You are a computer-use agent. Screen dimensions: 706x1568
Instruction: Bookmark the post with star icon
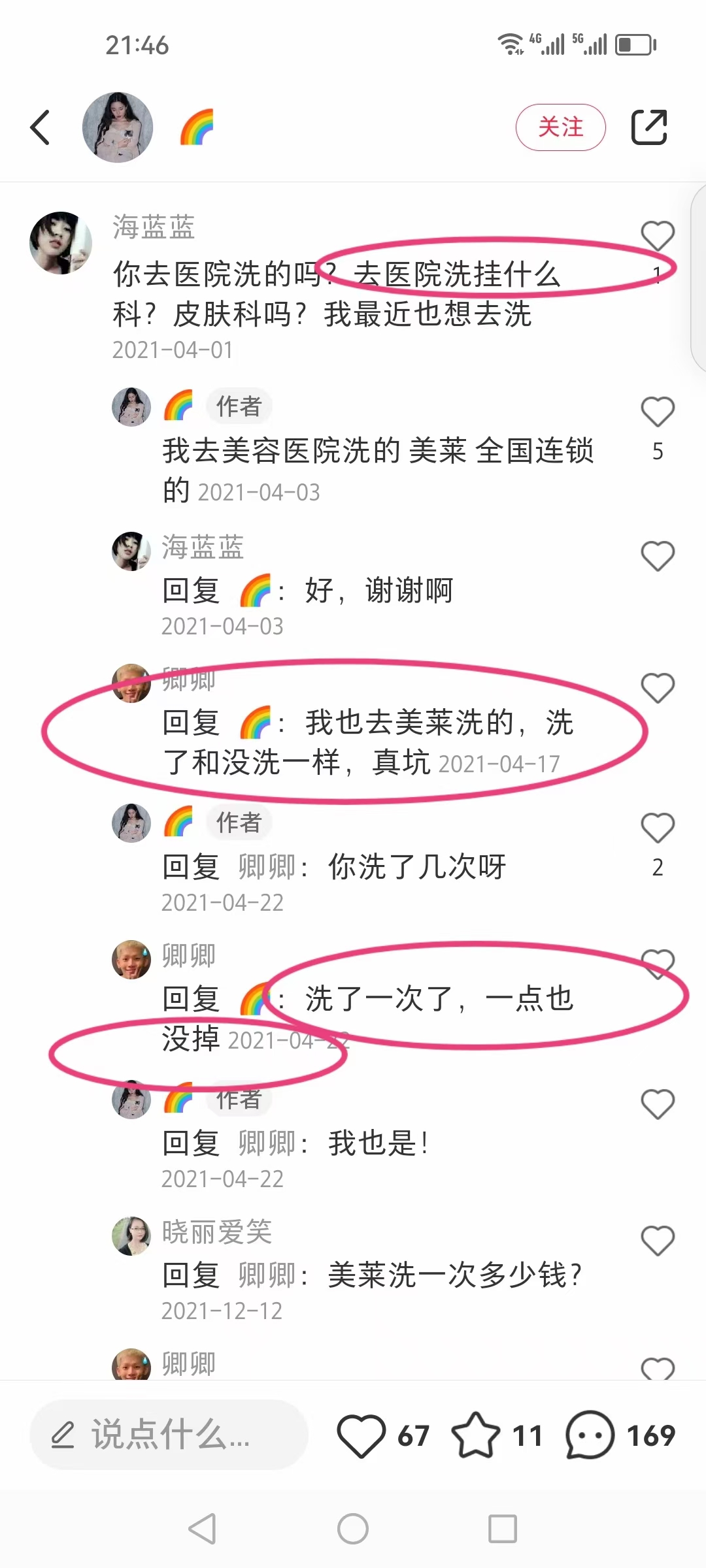click(x=475, y=1435)
